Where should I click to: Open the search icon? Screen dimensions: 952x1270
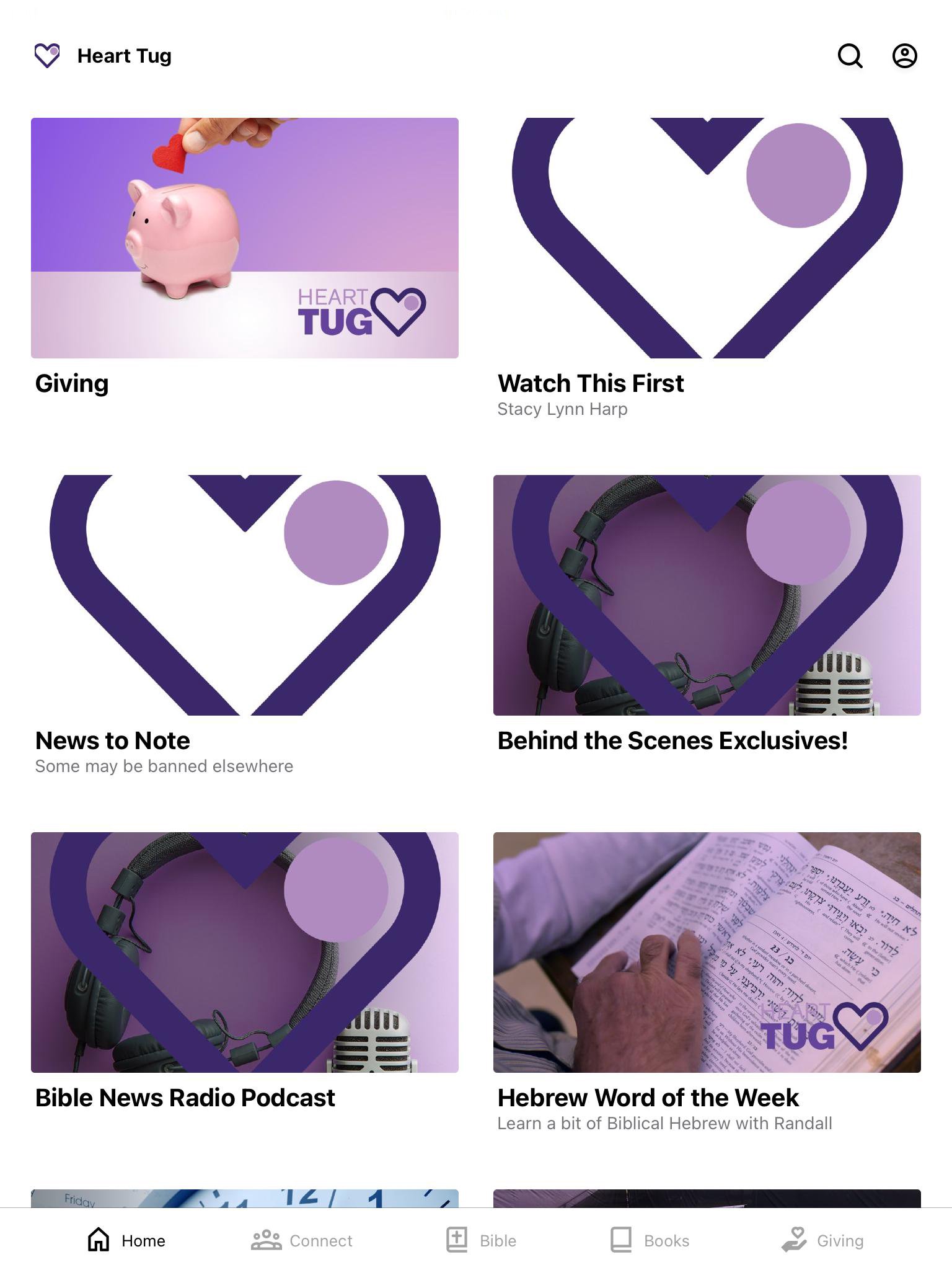point(850,56)
